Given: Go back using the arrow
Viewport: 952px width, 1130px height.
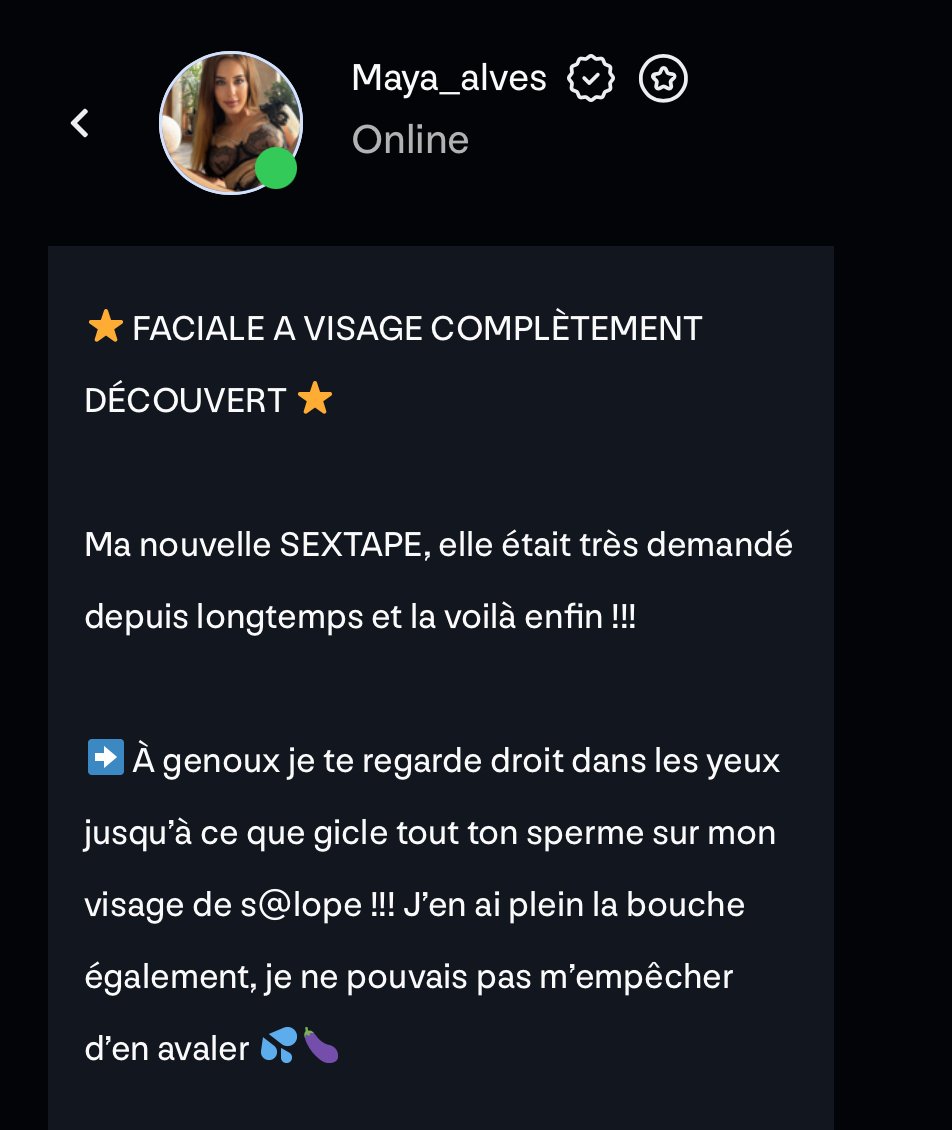Looking at the screenshot, I should pos(80,123).
